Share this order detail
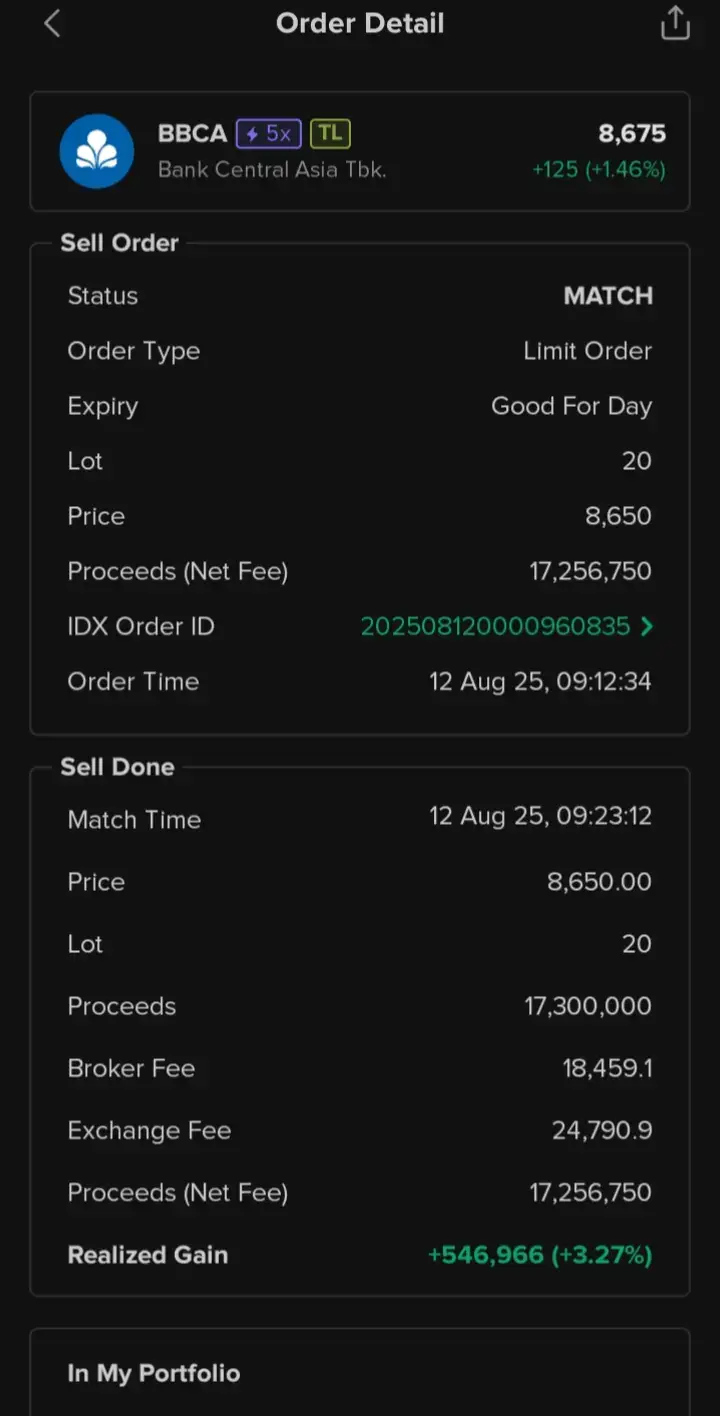Viewport: 720px width, 1416px height. coord(675,23)
